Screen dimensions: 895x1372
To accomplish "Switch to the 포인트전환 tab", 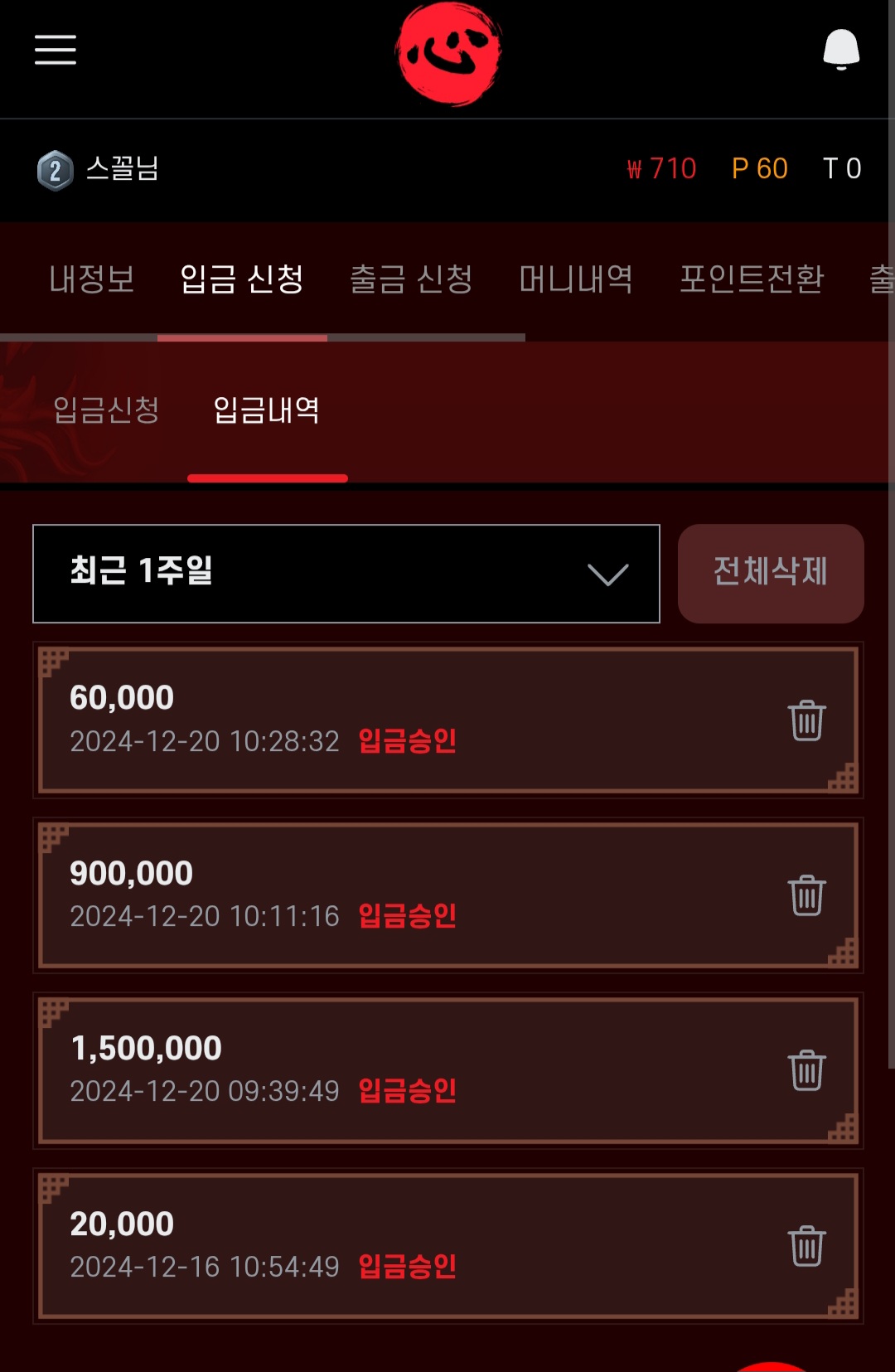I will 752,279.
